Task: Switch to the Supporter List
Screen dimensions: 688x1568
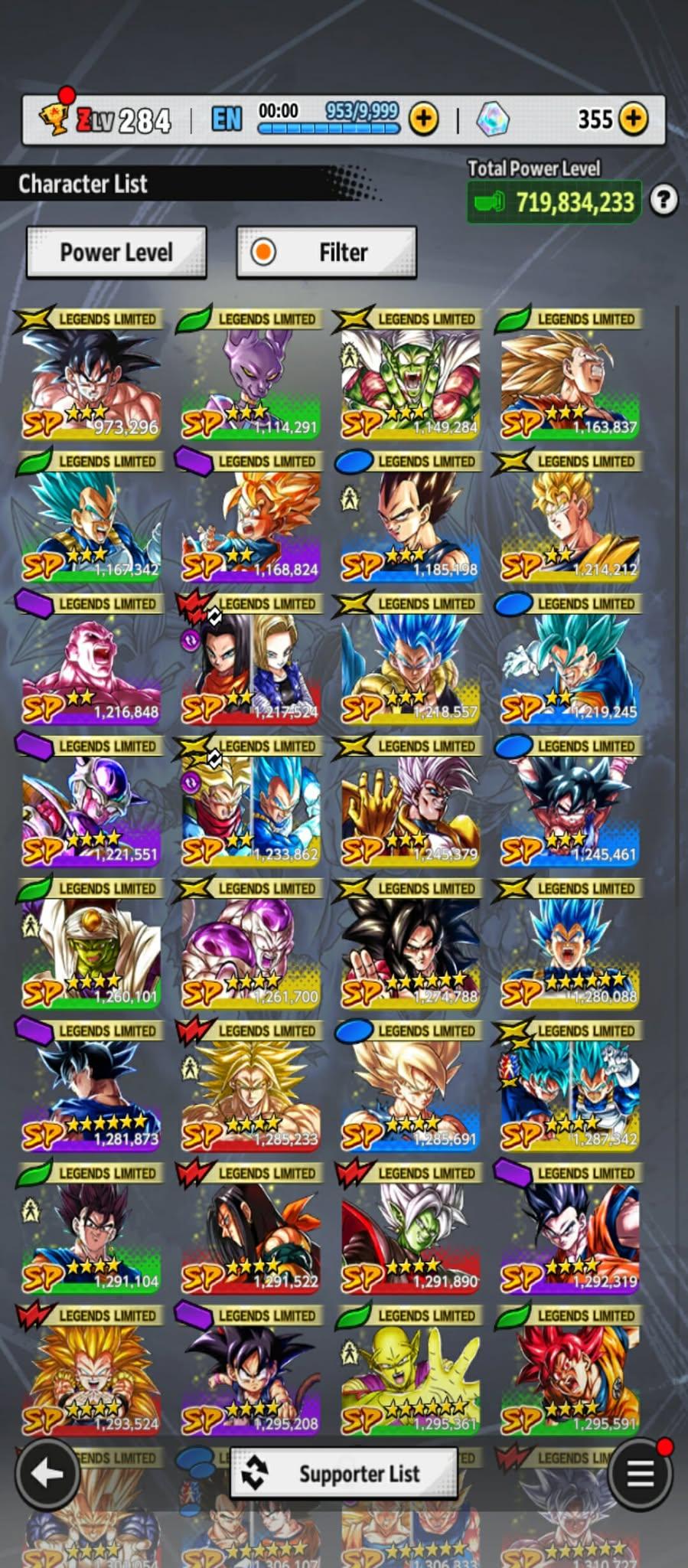Action: click(x=344, y=1473)
